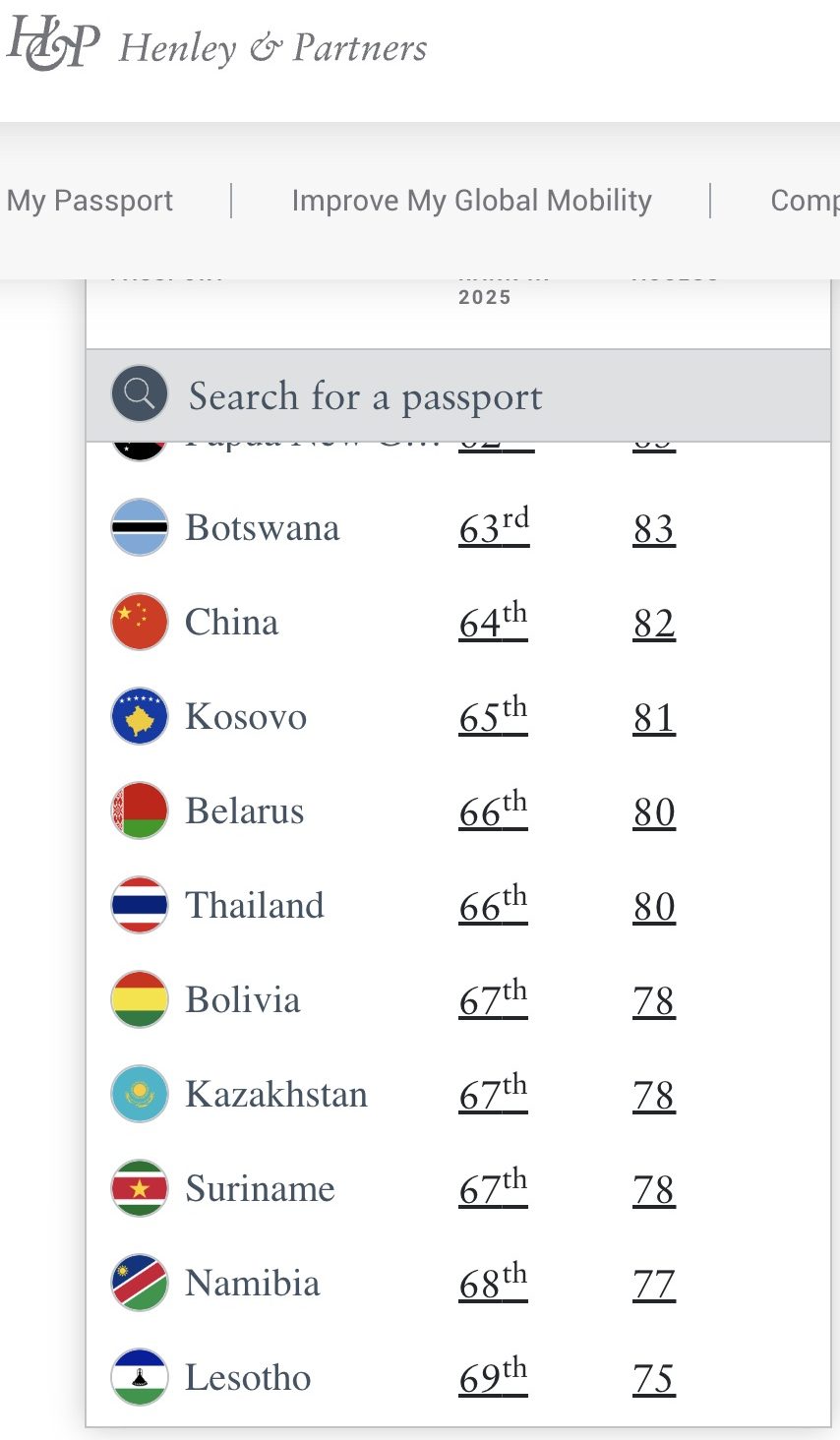Screen dimensions: 840x1440
Task: Click the Kosovo flag icon
Action: [139, 716]
